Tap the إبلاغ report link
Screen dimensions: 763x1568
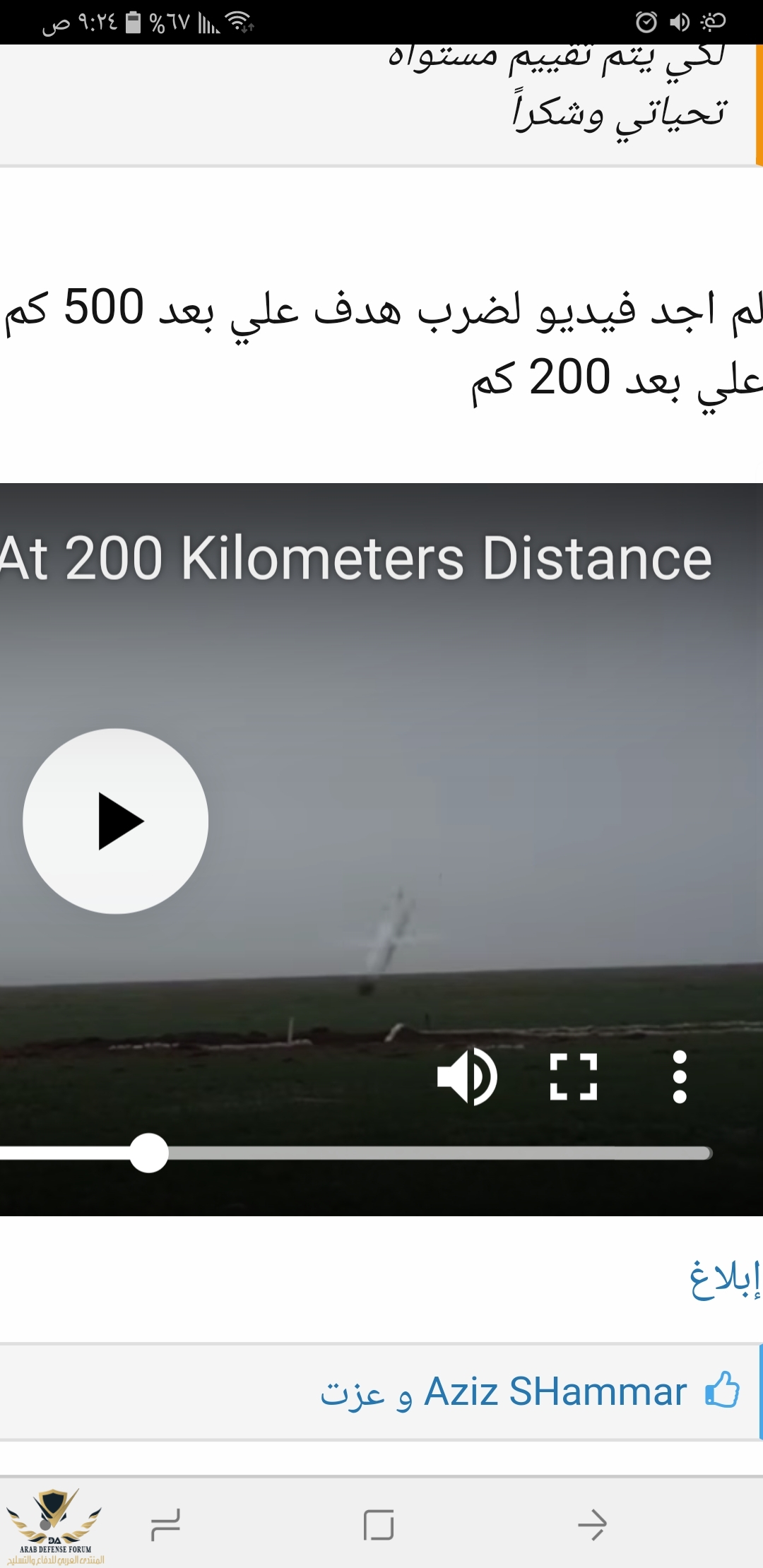tap(725, 1278)
